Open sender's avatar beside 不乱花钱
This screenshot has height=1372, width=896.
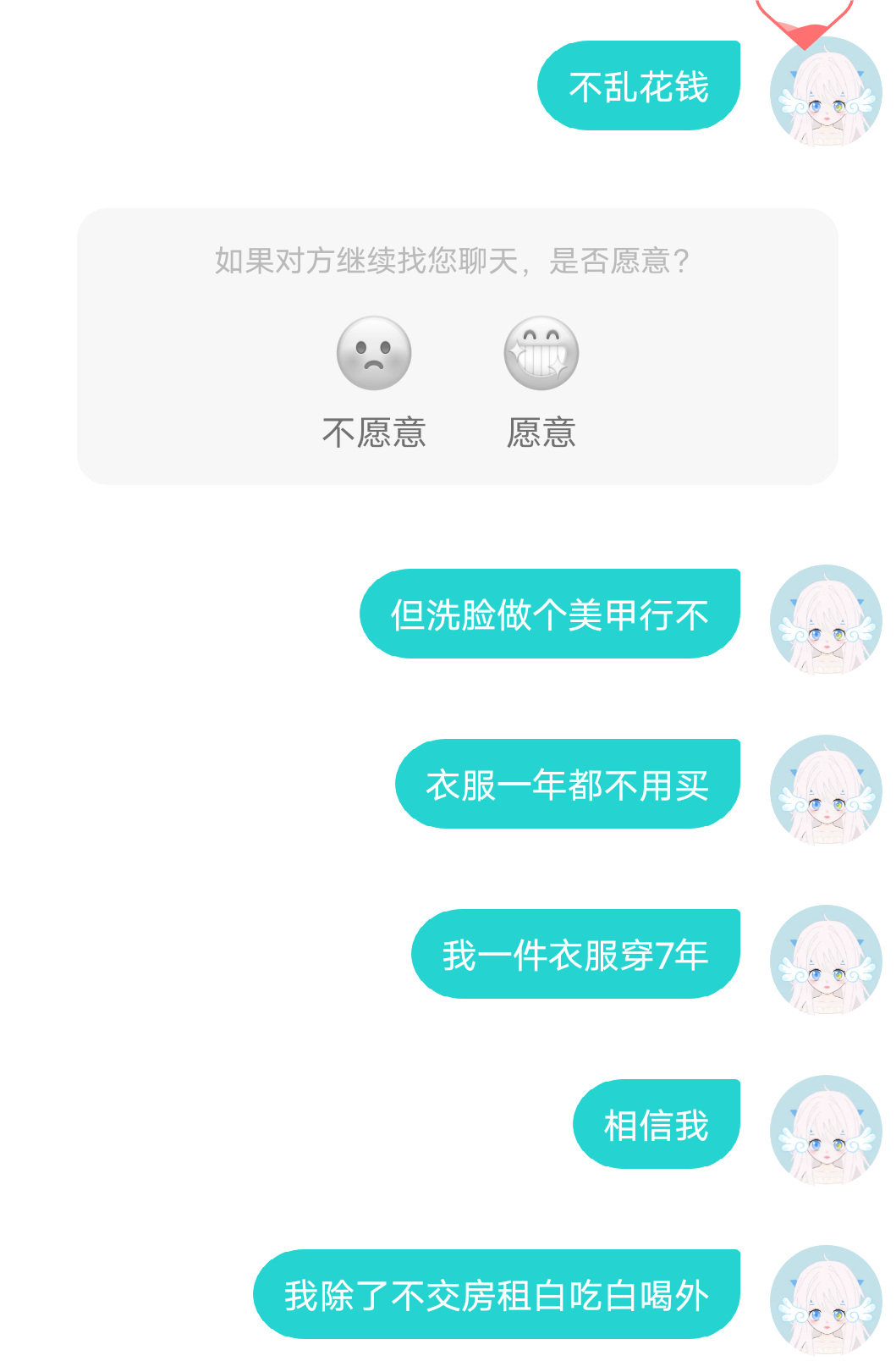pos(825,92)
